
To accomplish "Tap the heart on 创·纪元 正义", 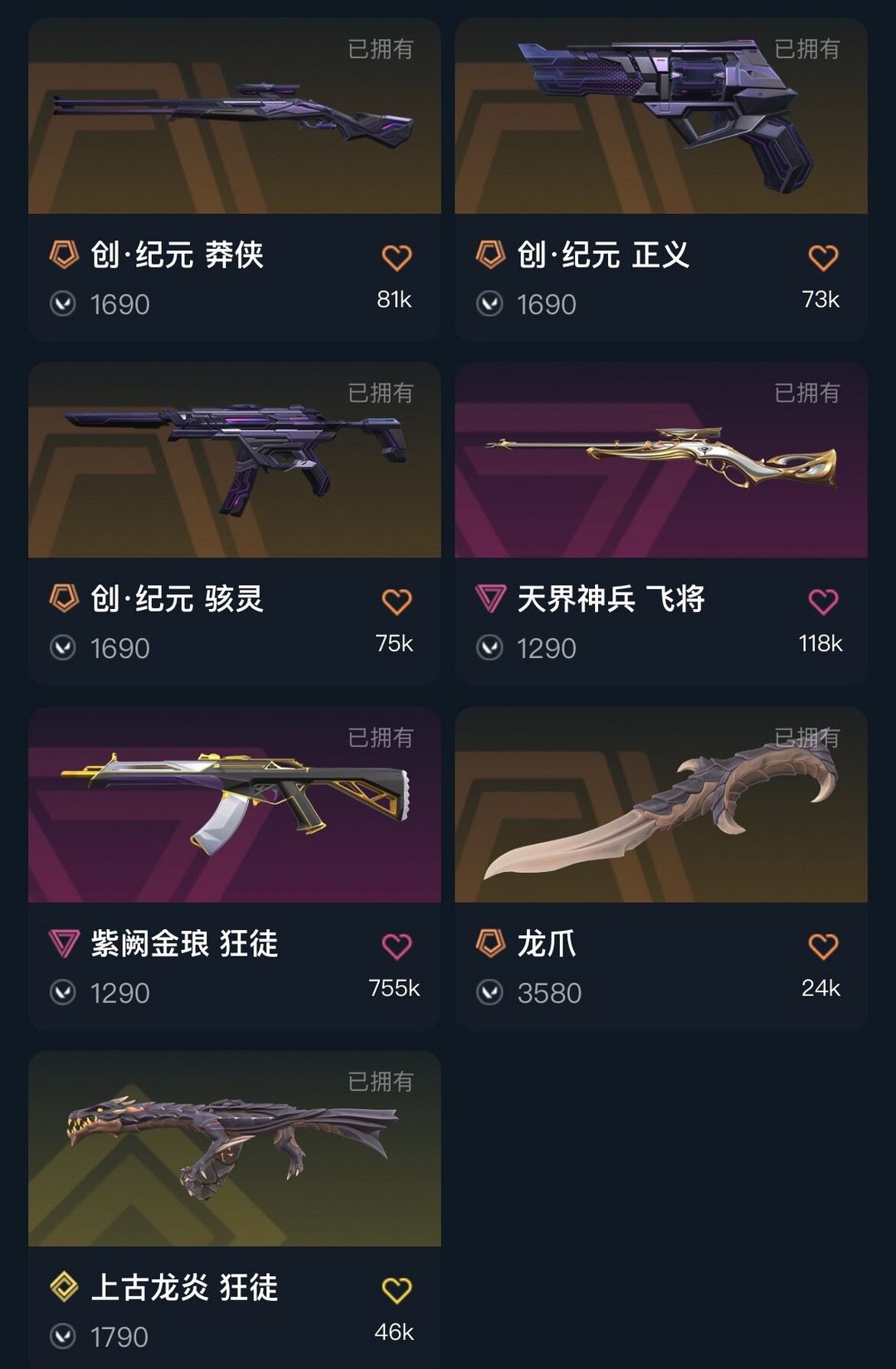I will tap(823, 258).
